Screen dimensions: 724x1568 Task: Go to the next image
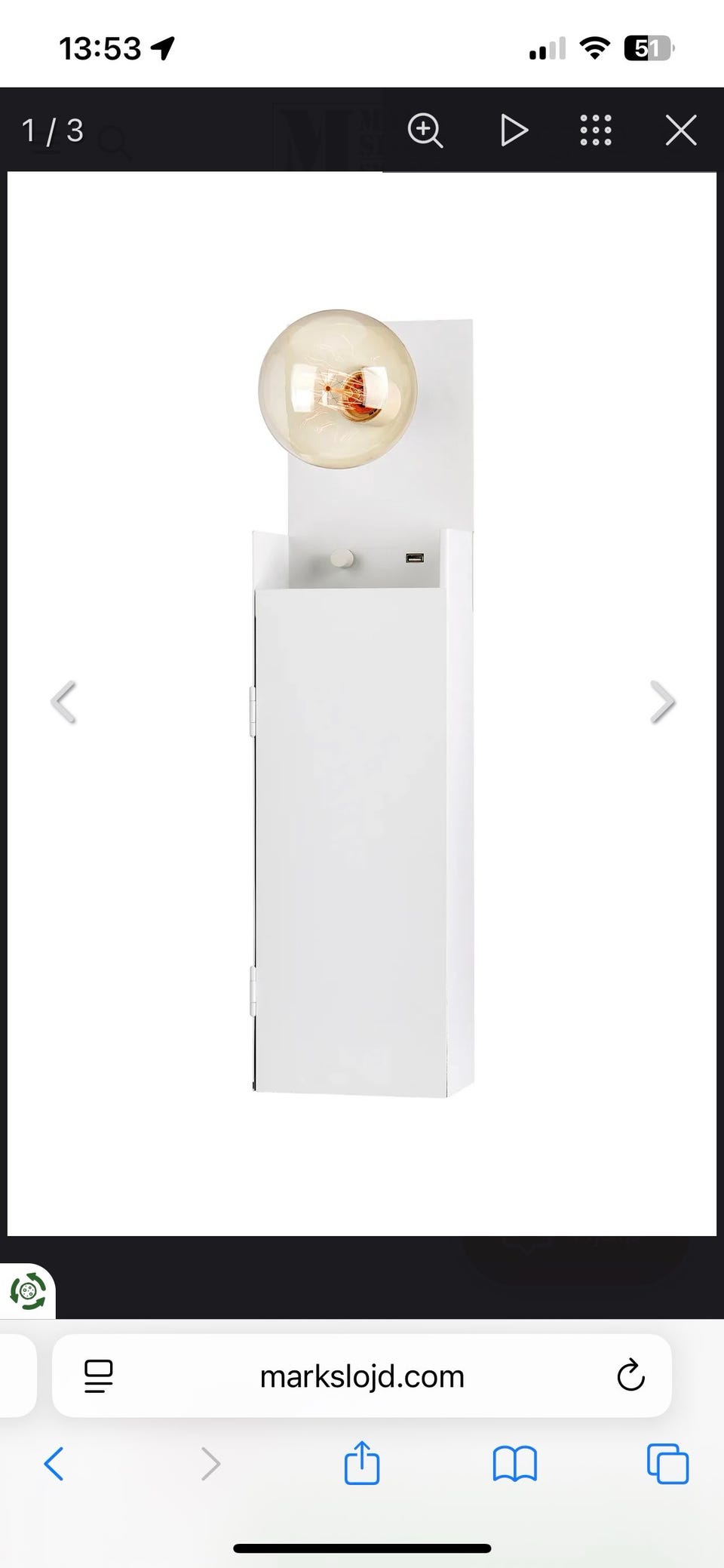[x=662, y=702]
